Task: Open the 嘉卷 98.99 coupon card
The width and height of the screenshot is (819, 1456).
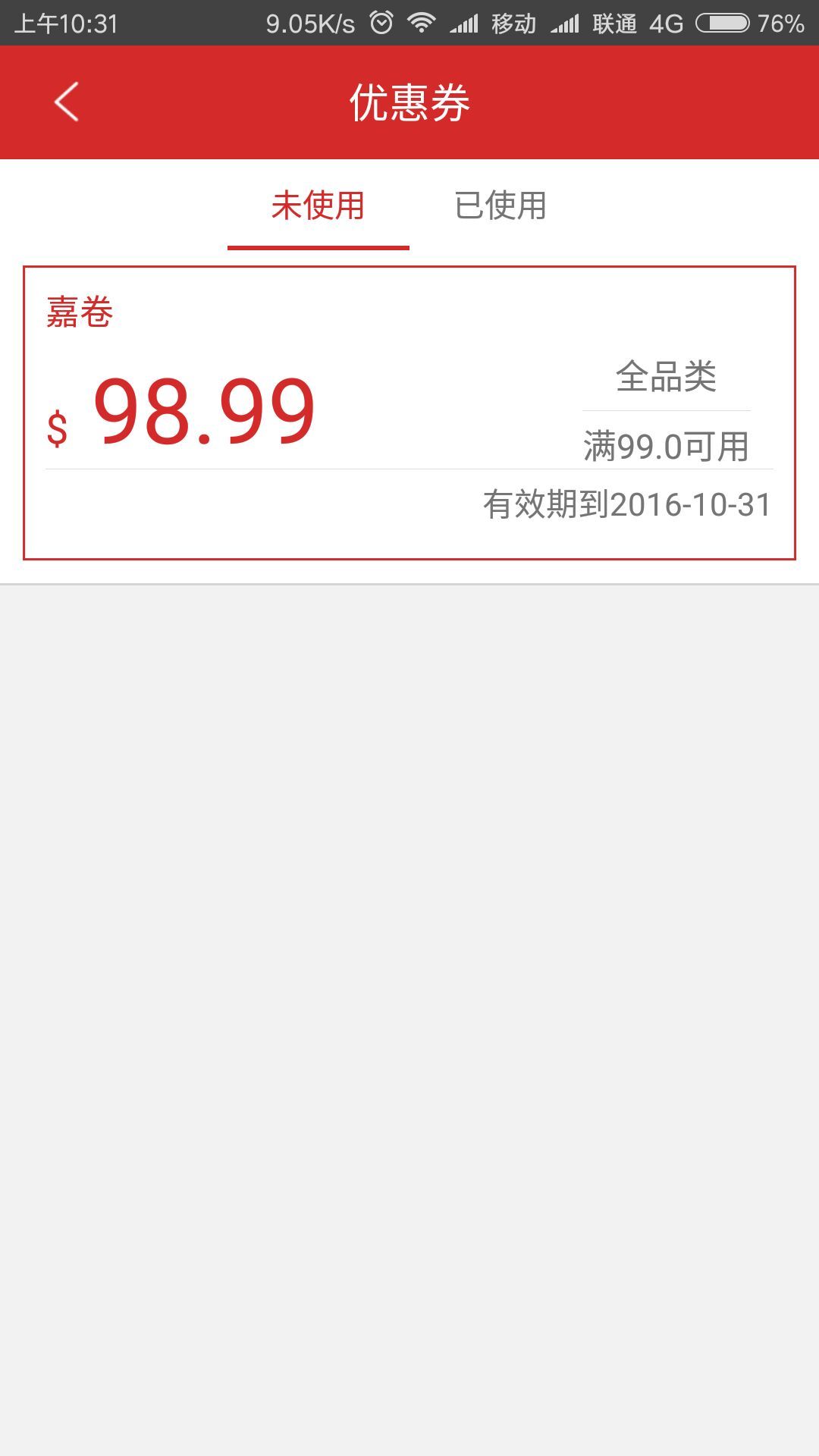Action: point(409,413)
